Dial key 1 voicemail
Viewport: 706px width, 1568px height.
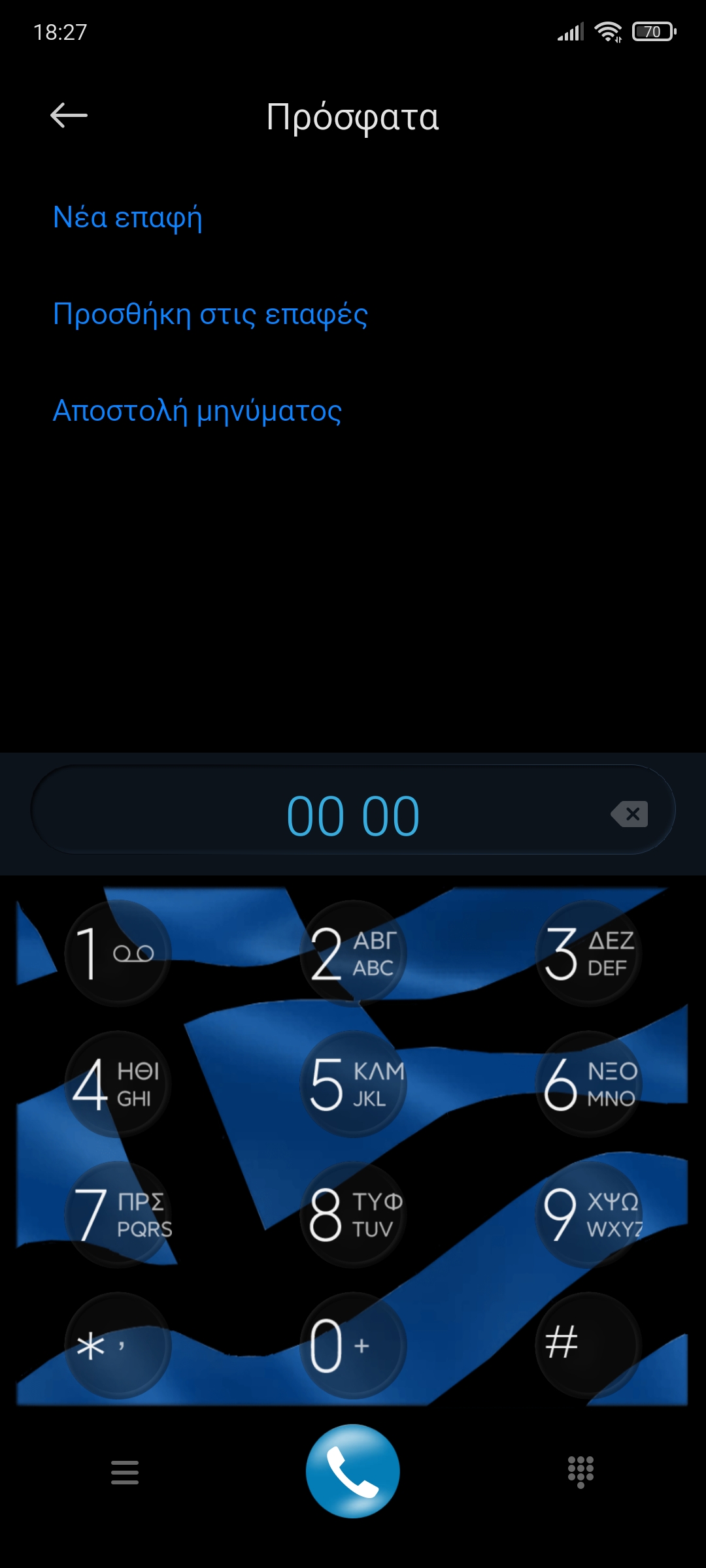click(x=118, y=953)
